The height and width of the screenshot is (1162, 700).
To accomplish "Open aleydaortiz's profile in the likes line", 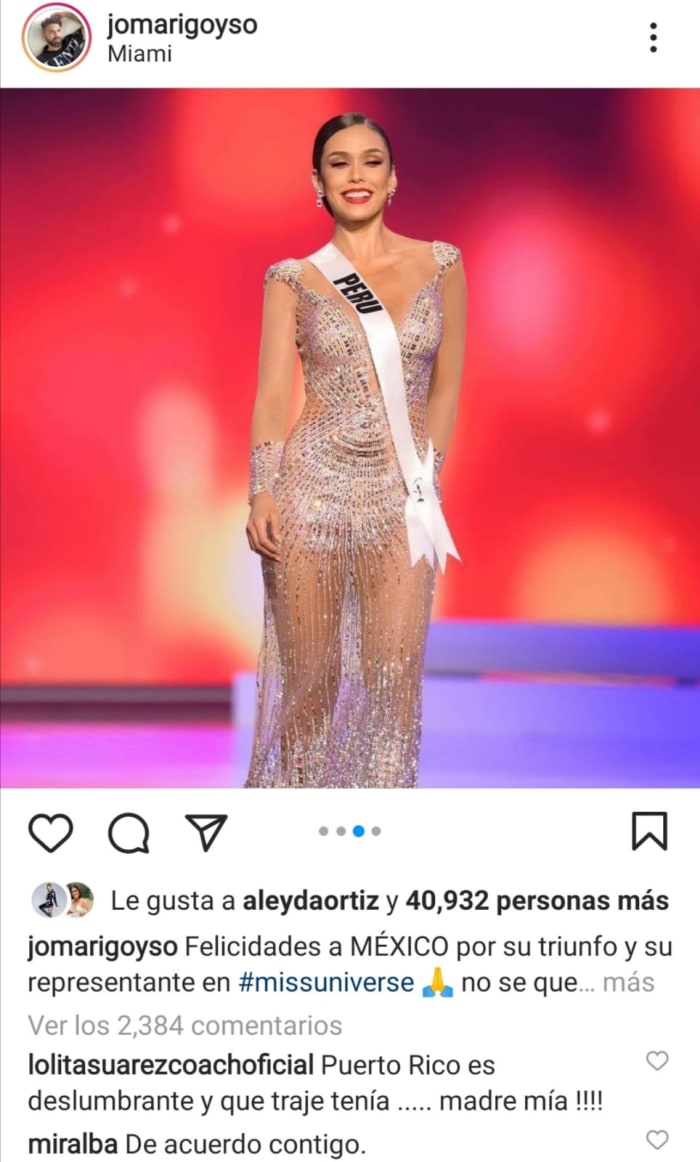I will pos(311,901).
